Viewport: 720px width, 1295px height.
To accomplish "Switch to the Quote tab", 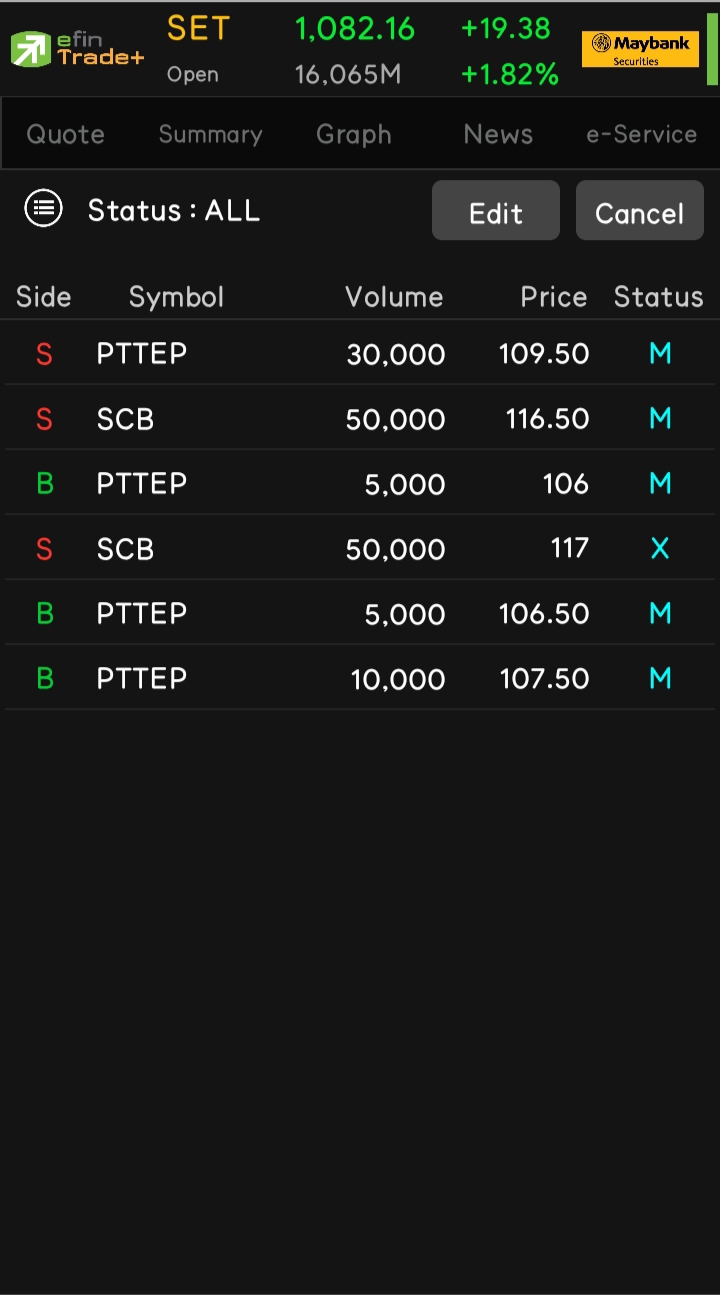I will coord(65,134).
